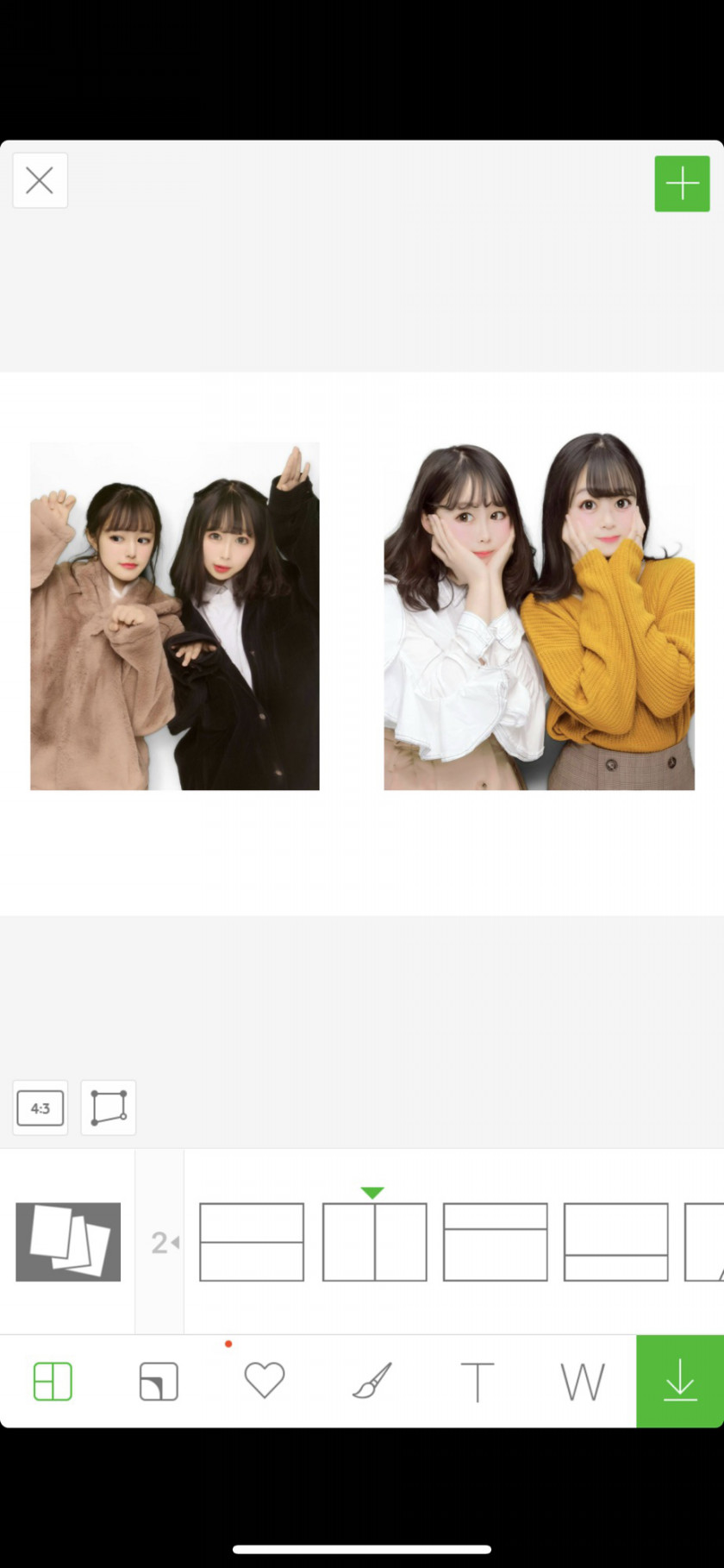Pick the layout with small top row
Viewport: 724px width, 1568px height.
(495, 1242)
